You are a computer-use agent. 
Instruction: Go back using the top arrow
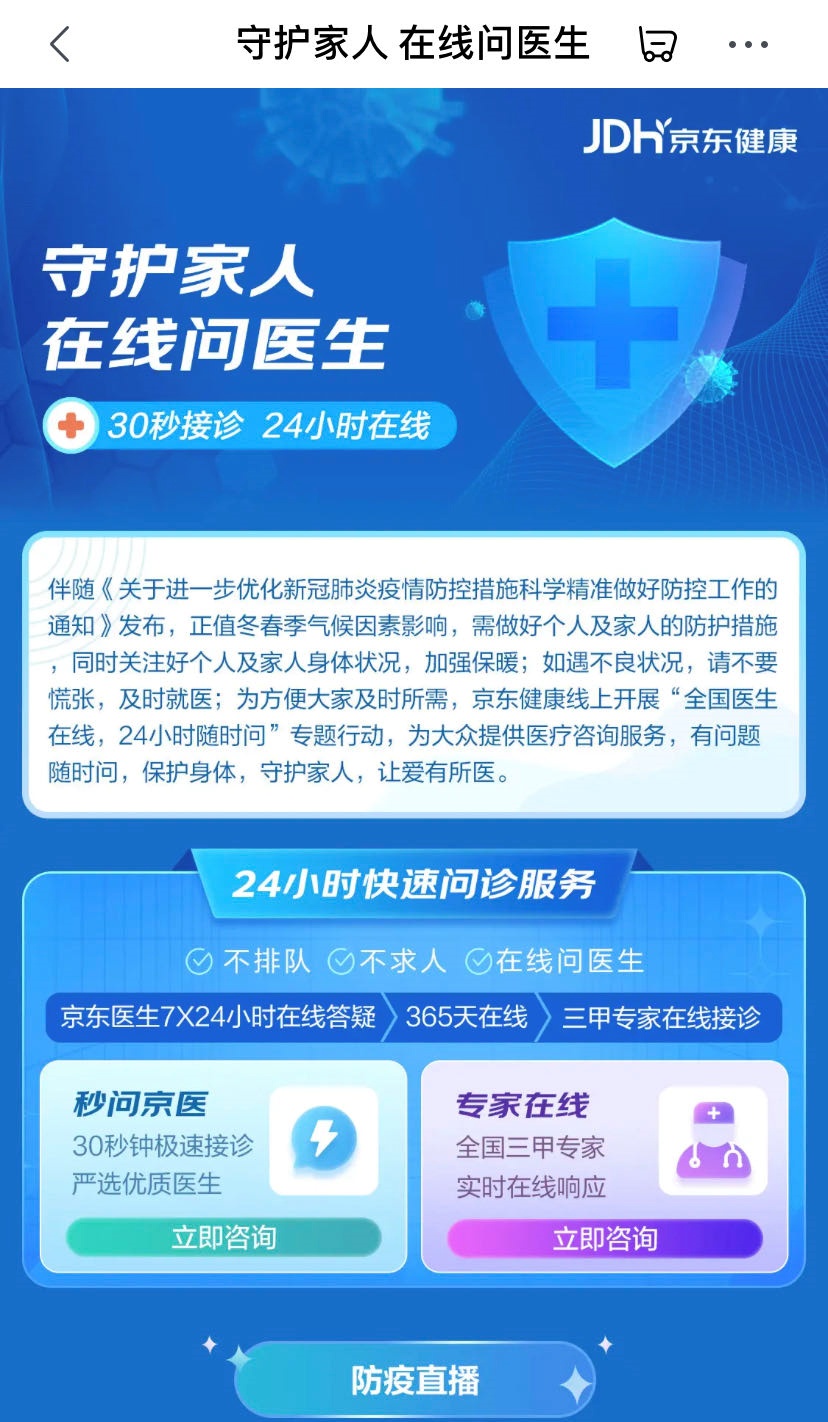tap(60, 44)
